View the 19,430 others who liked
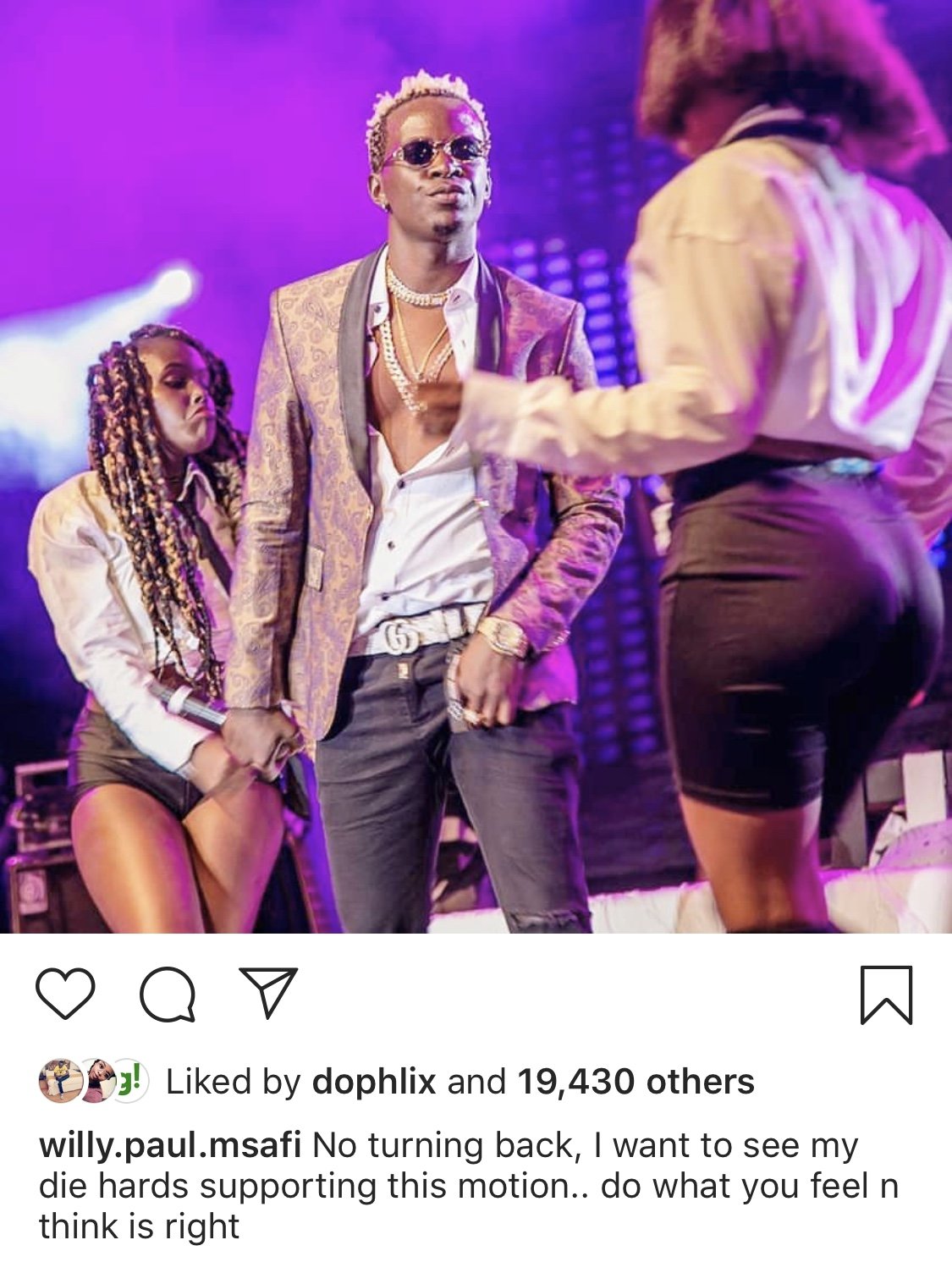The height and width of the screenshot is (1262, 952). pyautogui.click(x=635, y=1081)
